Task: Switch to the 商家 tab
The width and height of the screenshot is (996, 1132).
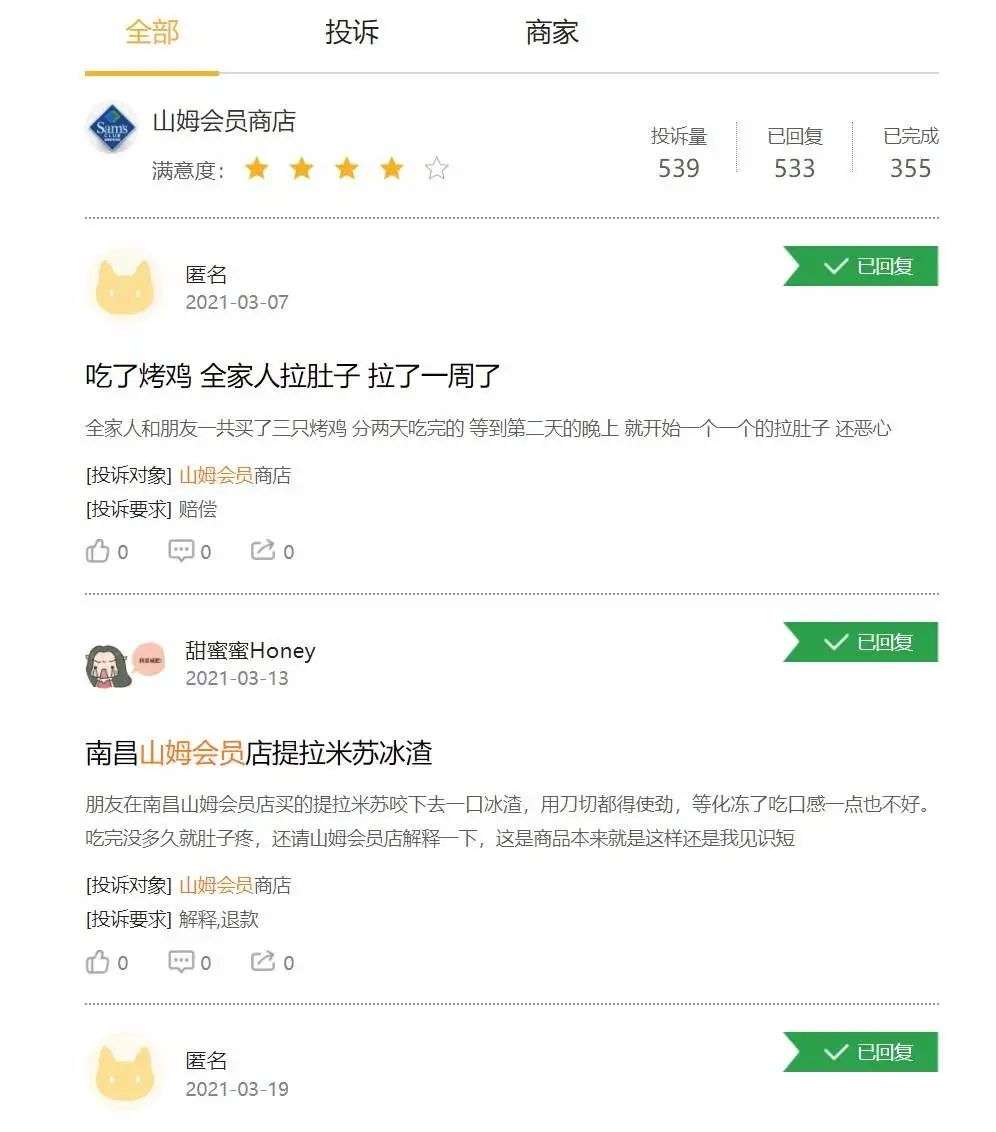Action: click(x=552, y=32)
